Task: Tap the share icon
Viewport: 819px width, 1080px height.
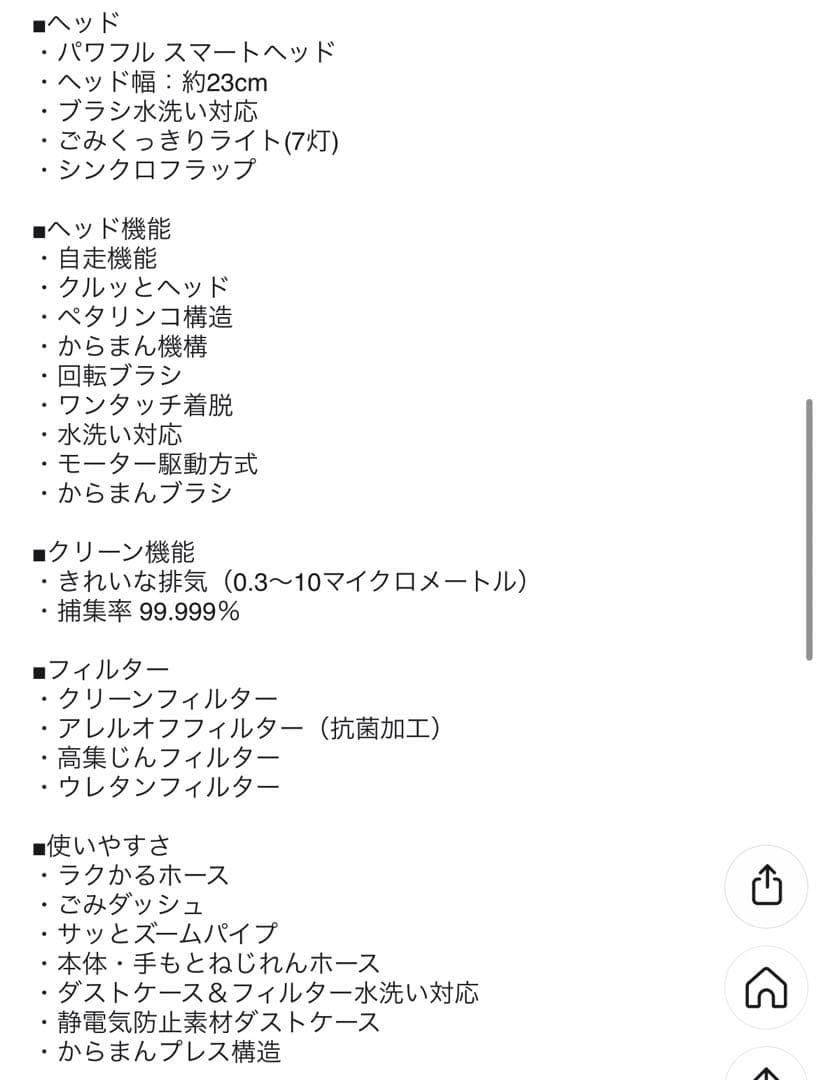Action: coord(764,887)
